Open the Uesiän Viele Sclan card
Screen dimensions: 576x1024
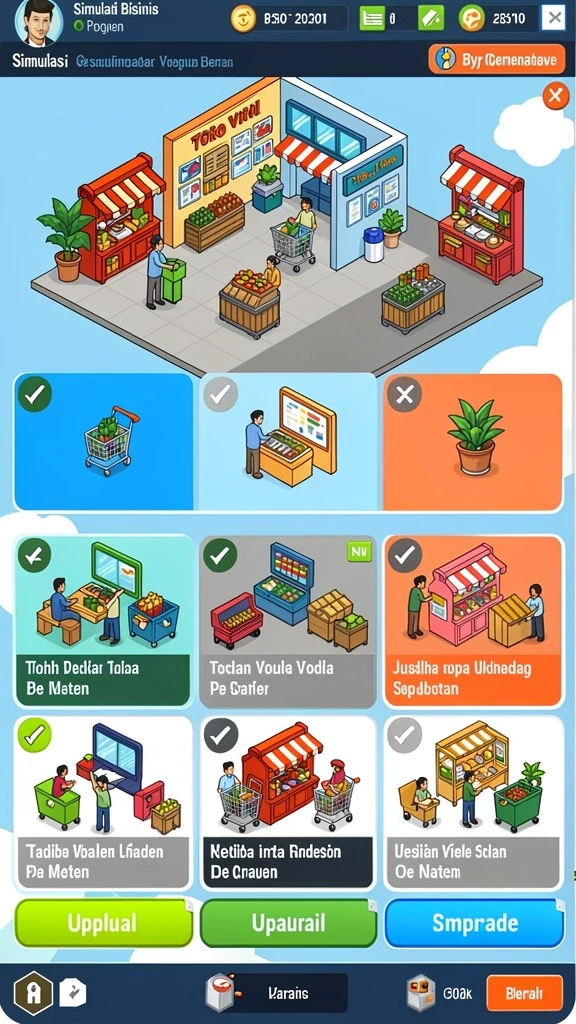point(473,803)
